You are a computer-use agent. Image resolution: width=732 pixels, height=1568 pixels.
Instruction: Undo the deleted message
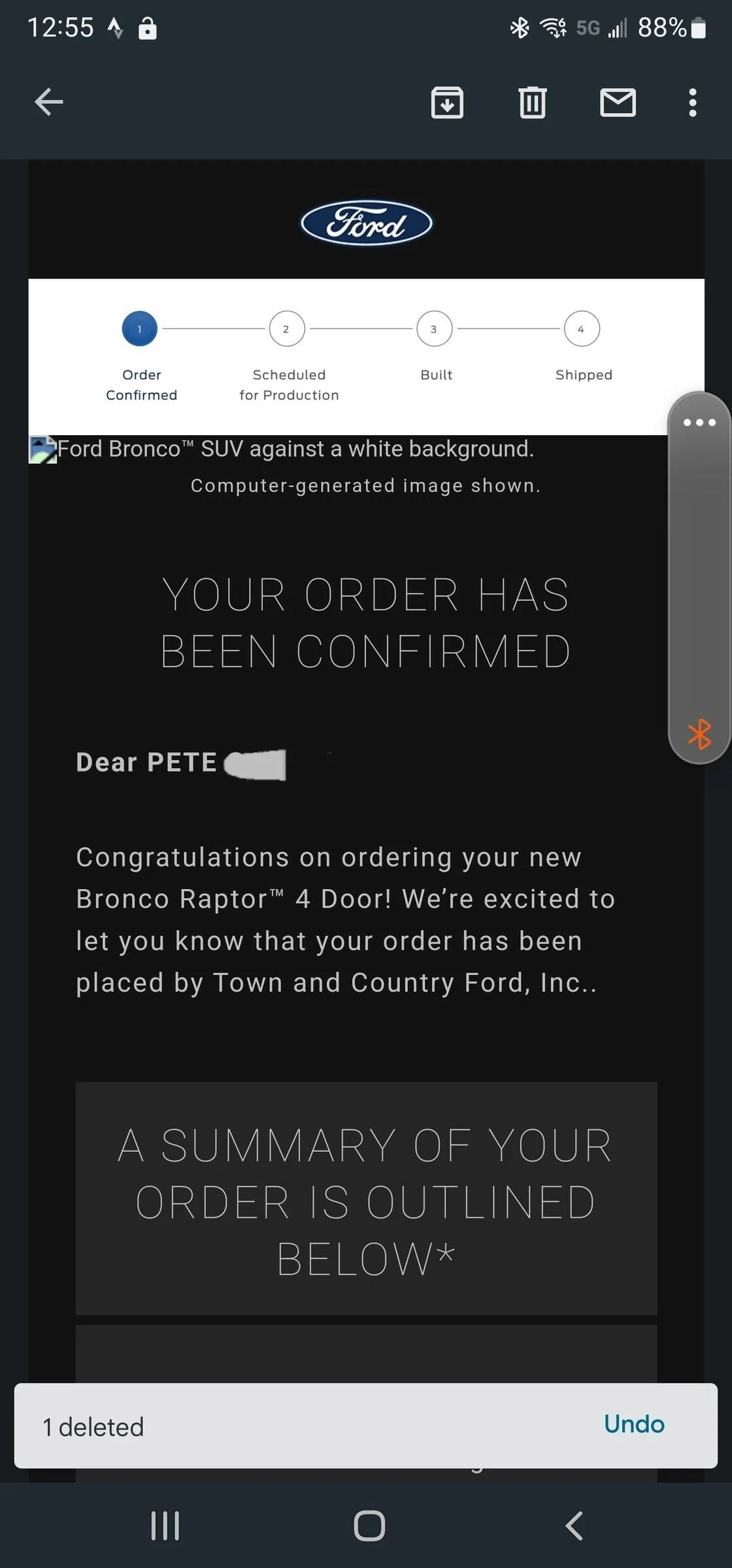pyautogui.click(x=634, y=1424)
